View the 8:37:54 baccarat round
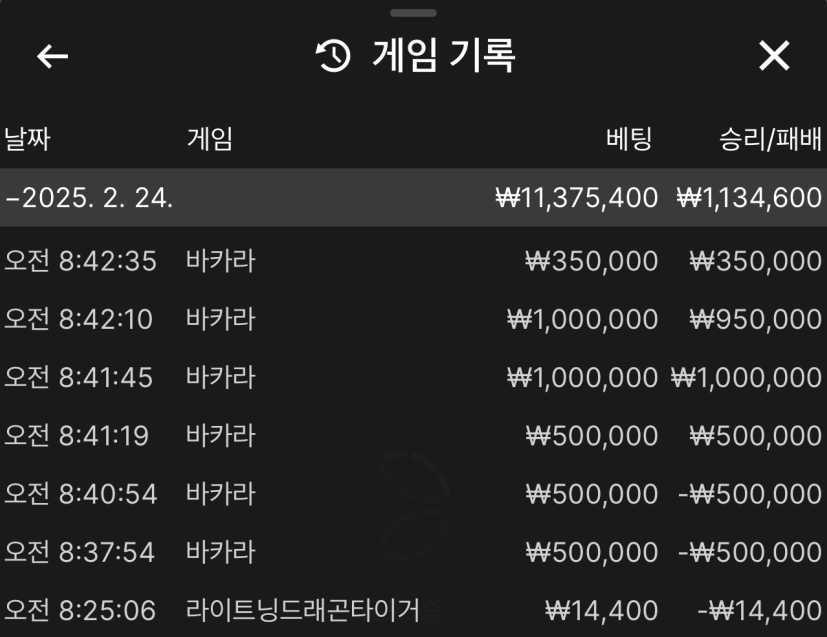The height and width of the screenshot is (637, 827). [413, 552]
